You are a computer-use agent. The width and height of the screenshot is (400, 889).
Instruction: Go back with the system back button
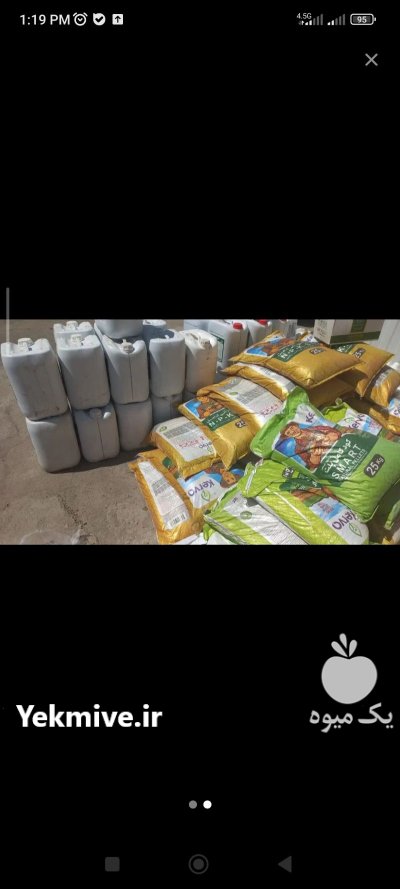285,864
